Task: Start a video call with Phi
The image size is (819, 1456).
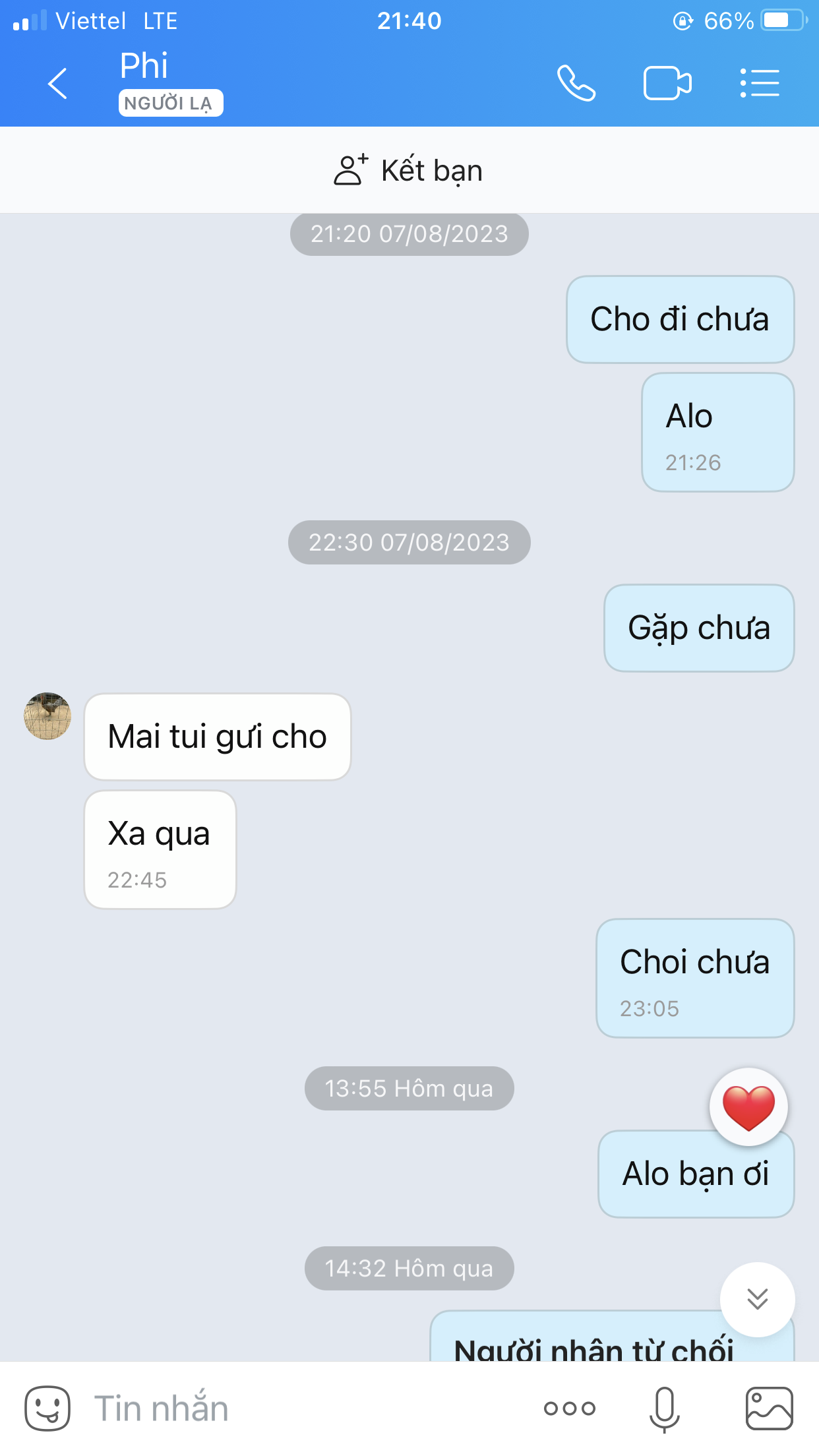Action: [x=667, y=83]
